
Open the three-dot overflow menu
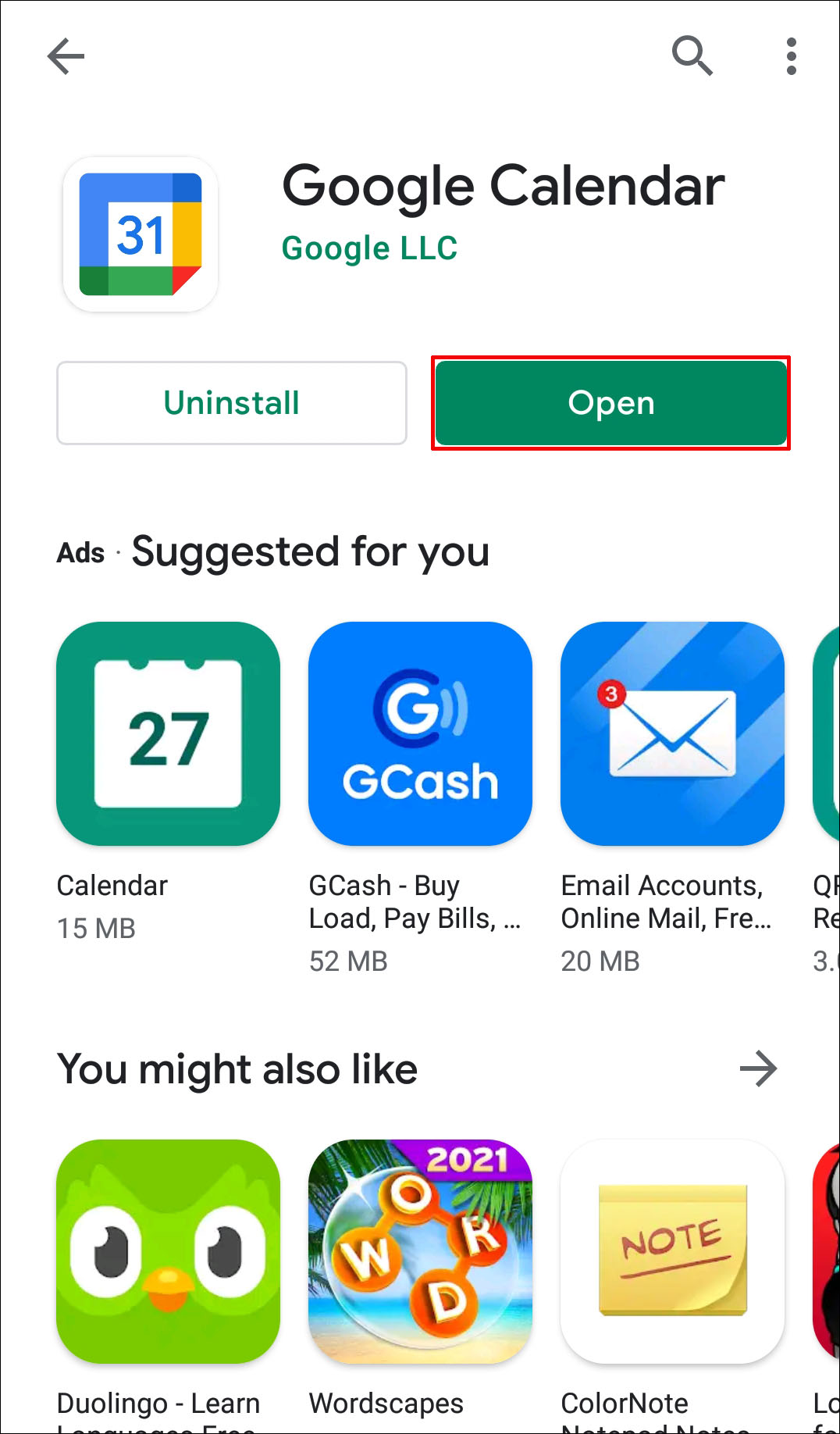[x=792, y=56]
